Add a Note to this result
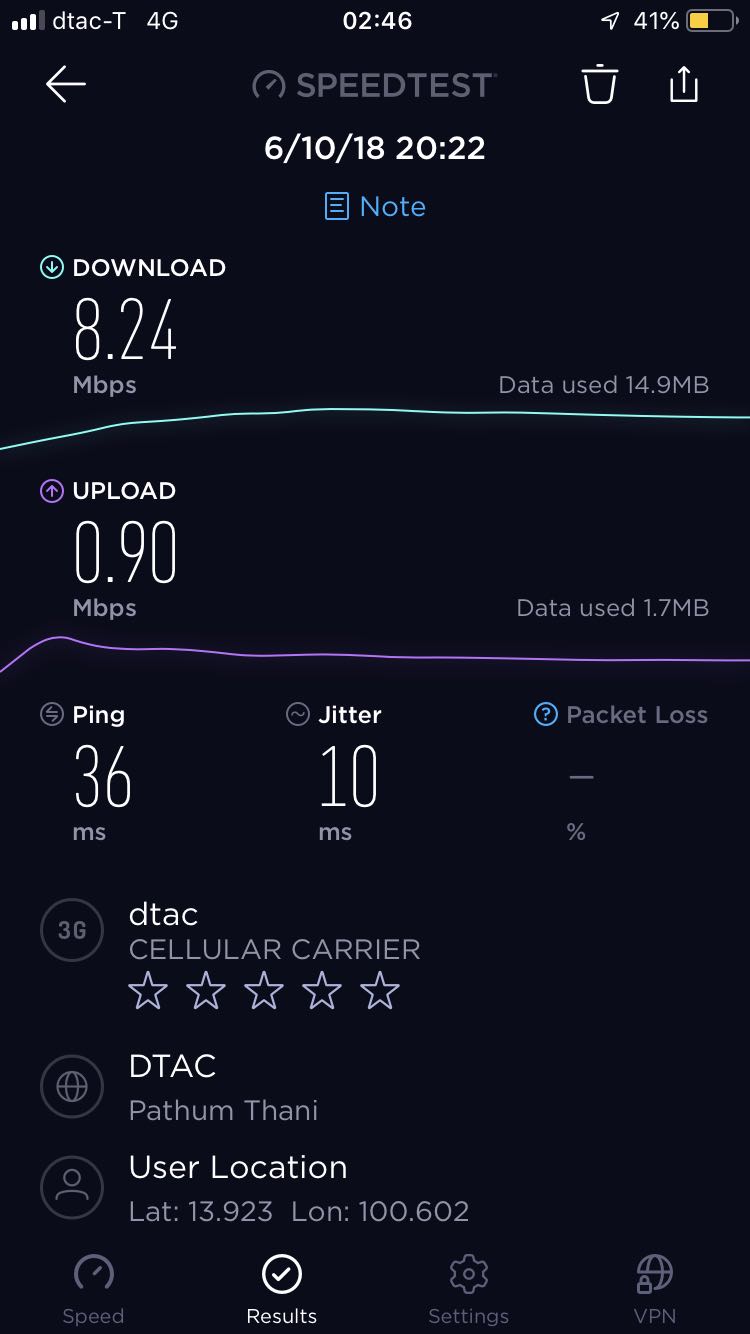The height and width of the screenshot is (1334, 750). point(376,206)
